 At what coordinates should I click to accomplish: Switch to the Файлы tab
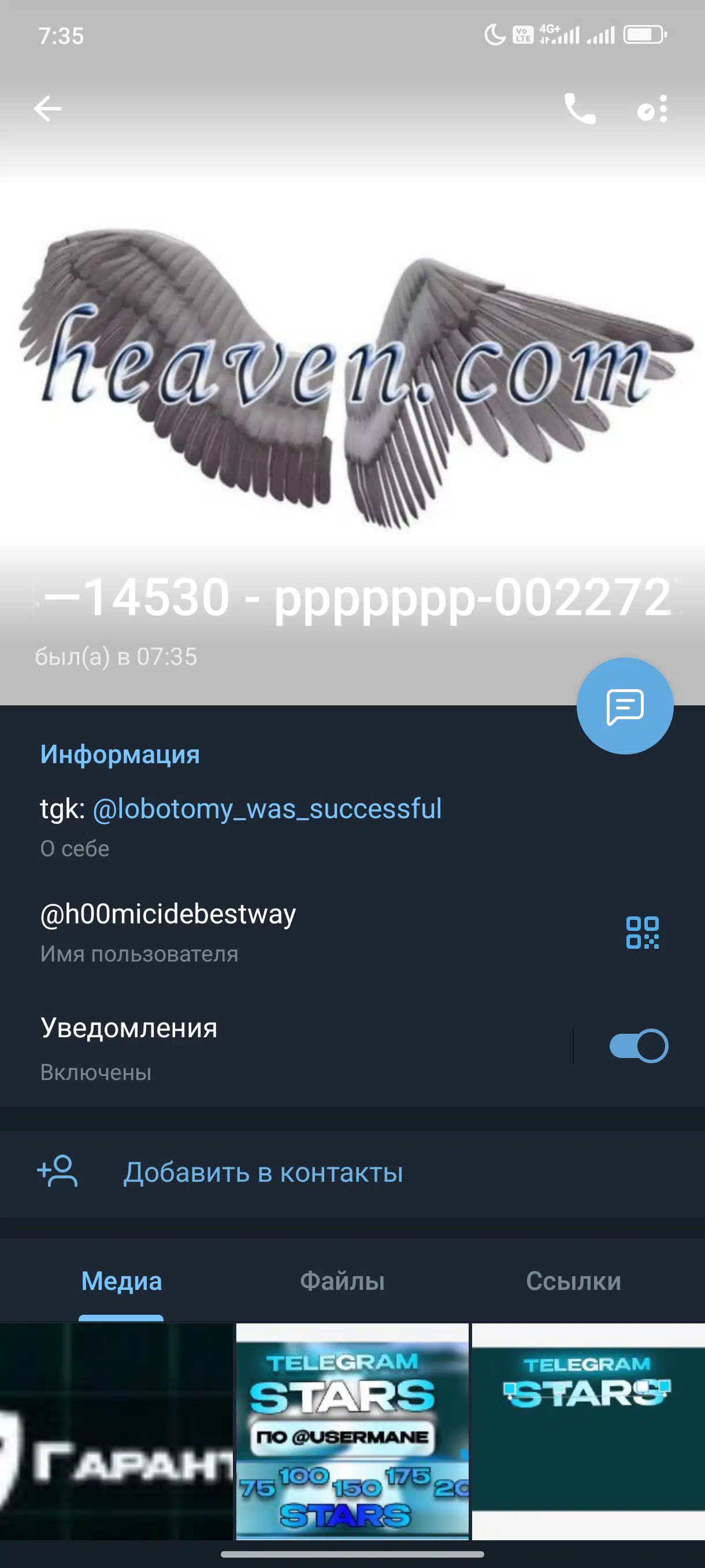343,1281
